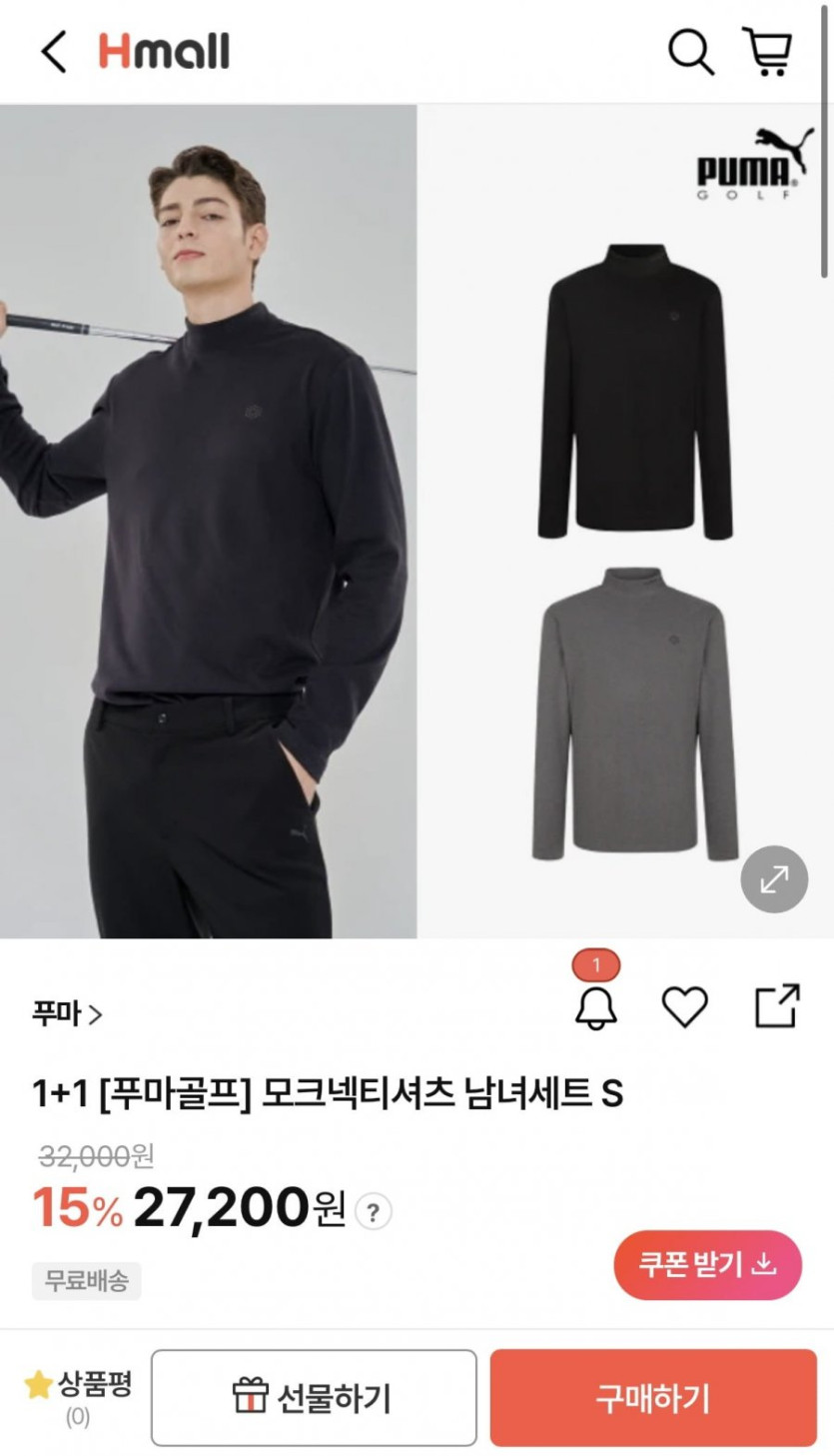Add product to wishlist with heart
The width and height of the screenshot is (834, 1456).
(x=685, y=1007)
